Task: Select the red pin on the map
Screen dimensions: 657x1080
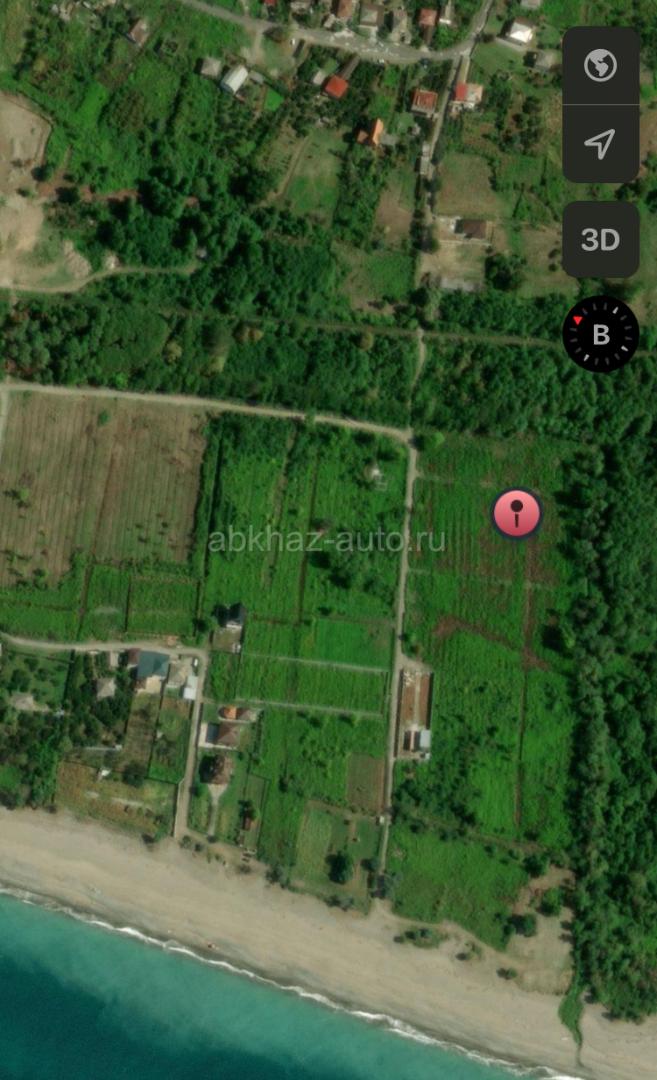Action: (x=517, y=513)
